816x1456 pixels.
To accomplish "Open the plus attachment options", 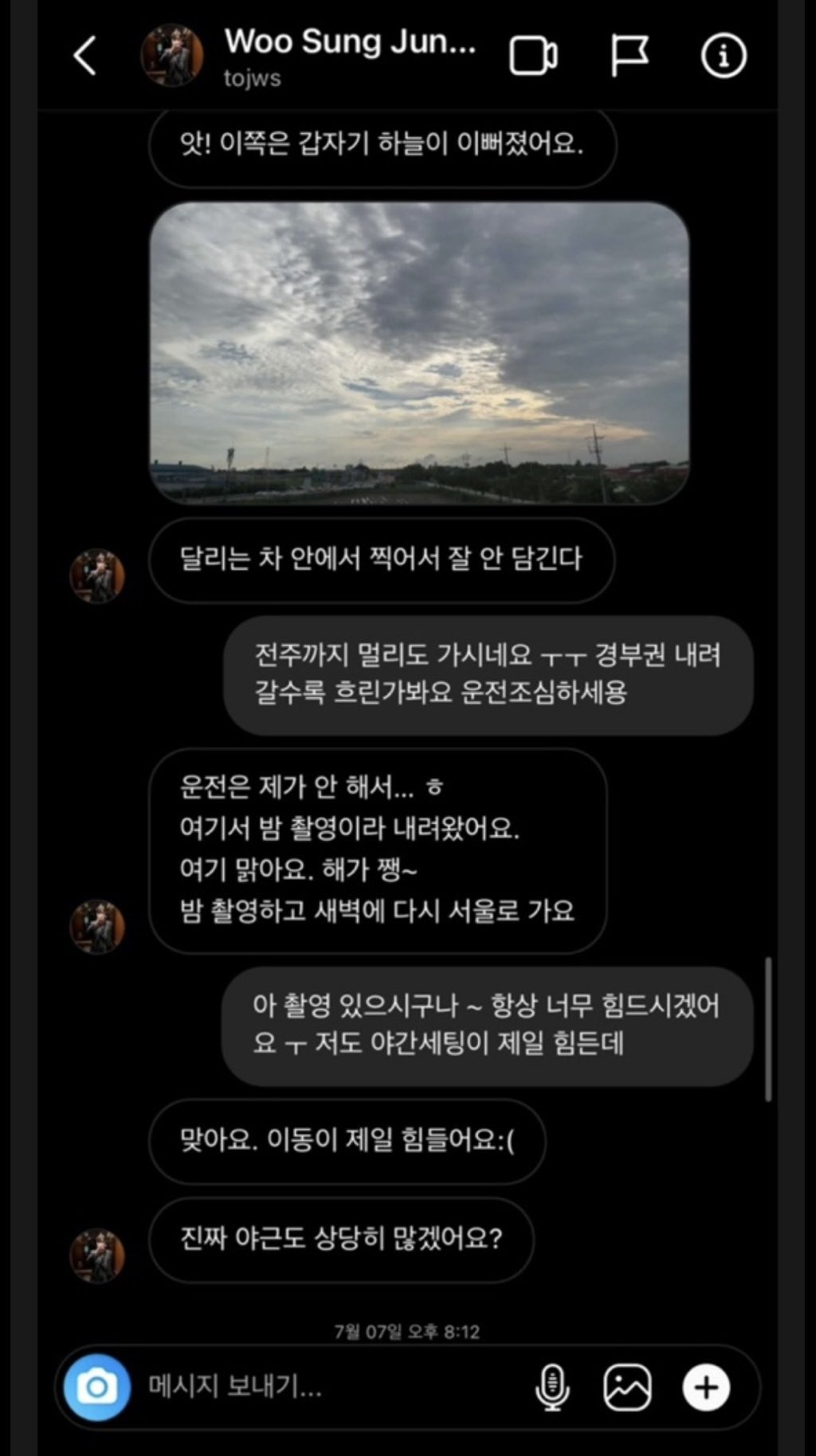I will pos(706,1387).
